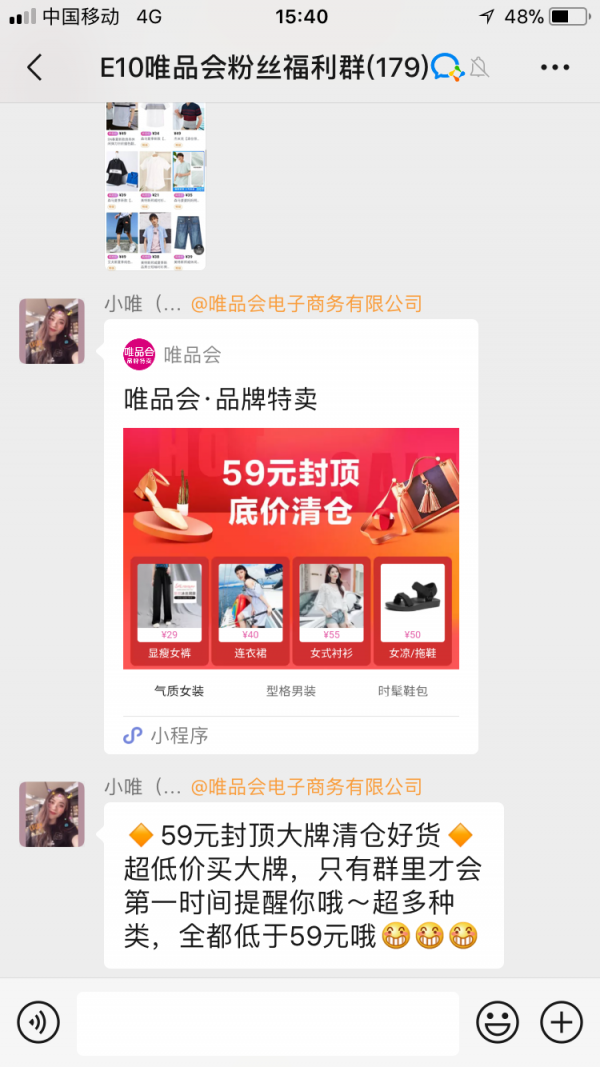
Task: Open the emoji picker
Action: point(497,1022)
